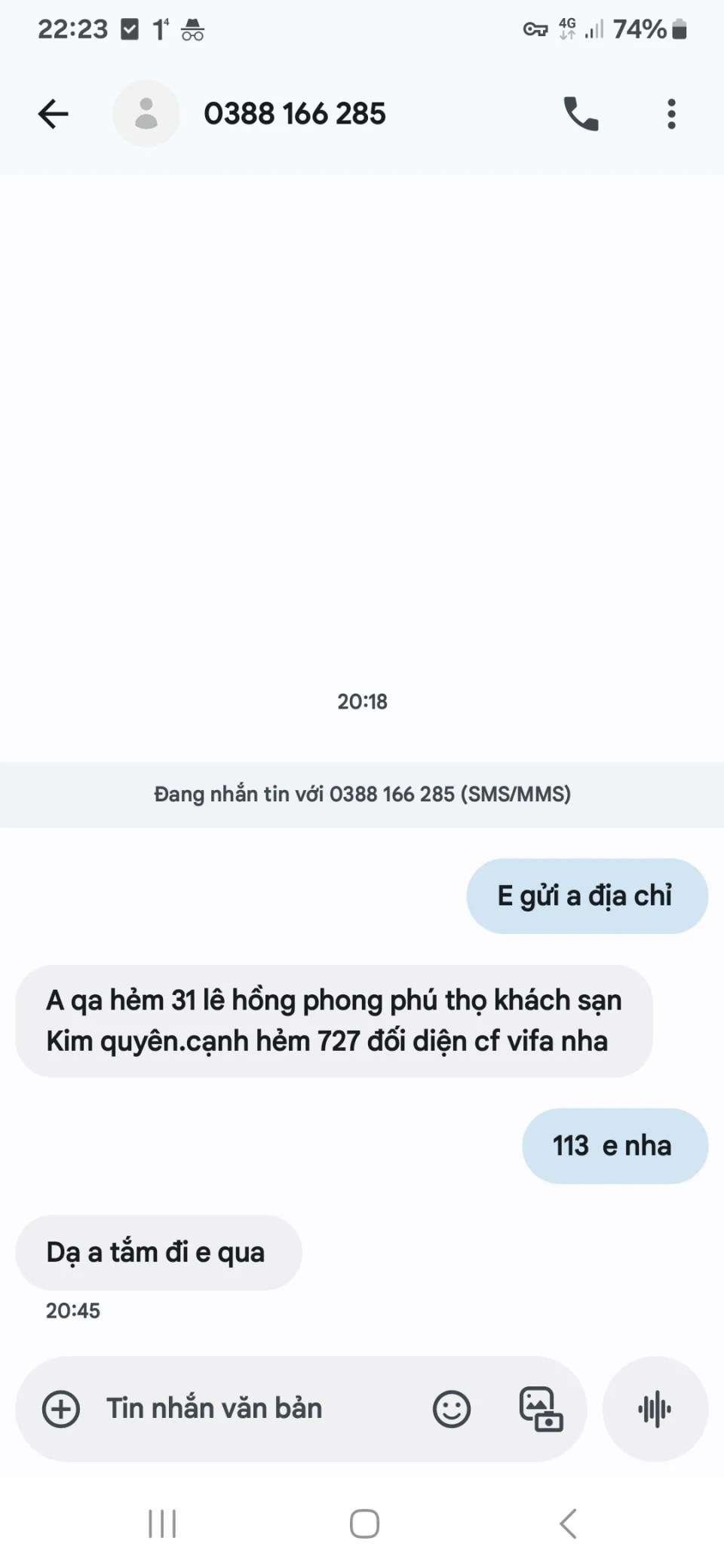Tap the plus attachment icon
This screenshot has height=1568, width=724.
click(x=61, y=1409)
